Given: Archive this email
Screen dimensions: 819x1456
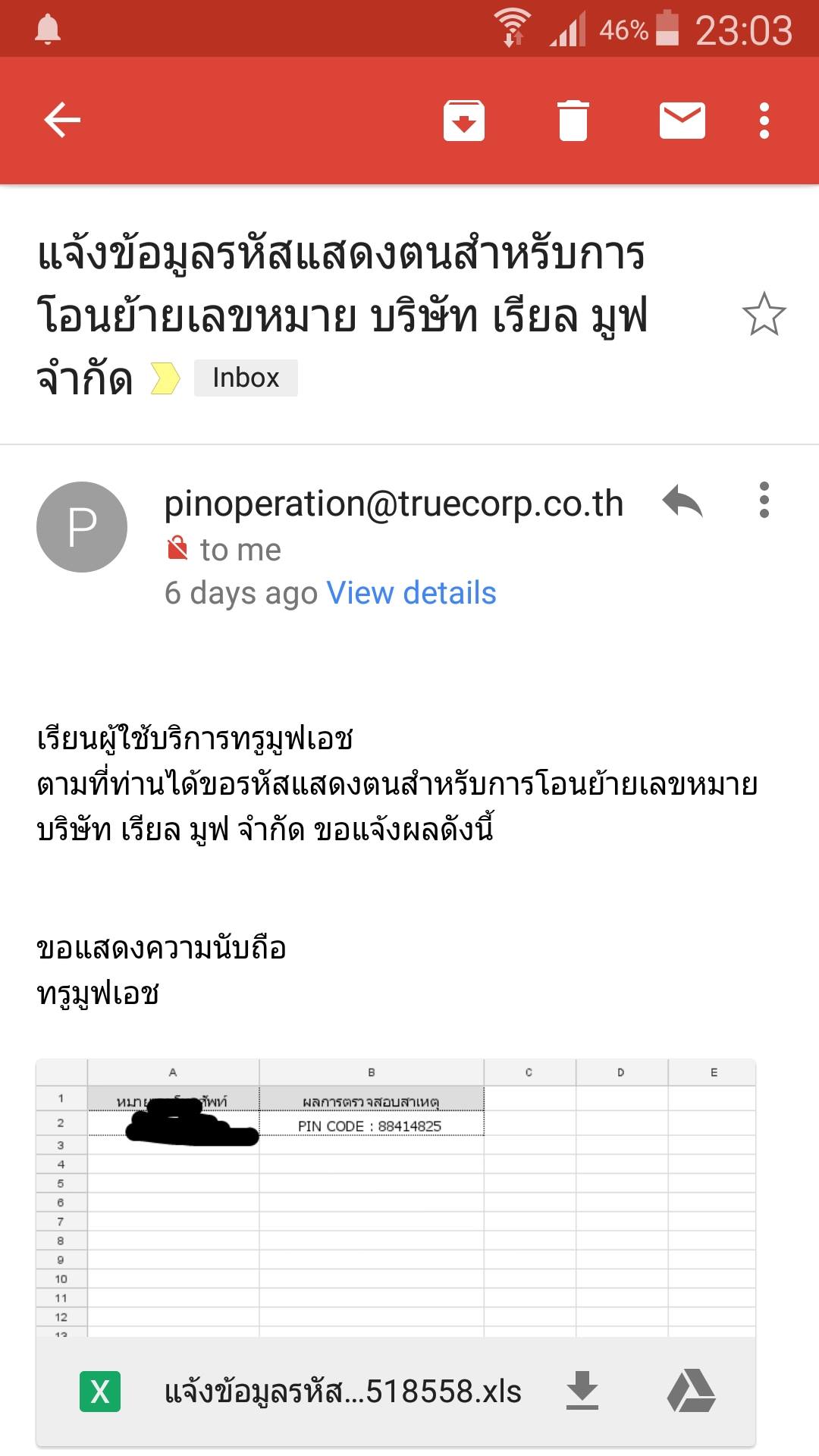Looking at the screenshot, I should 463,121.
